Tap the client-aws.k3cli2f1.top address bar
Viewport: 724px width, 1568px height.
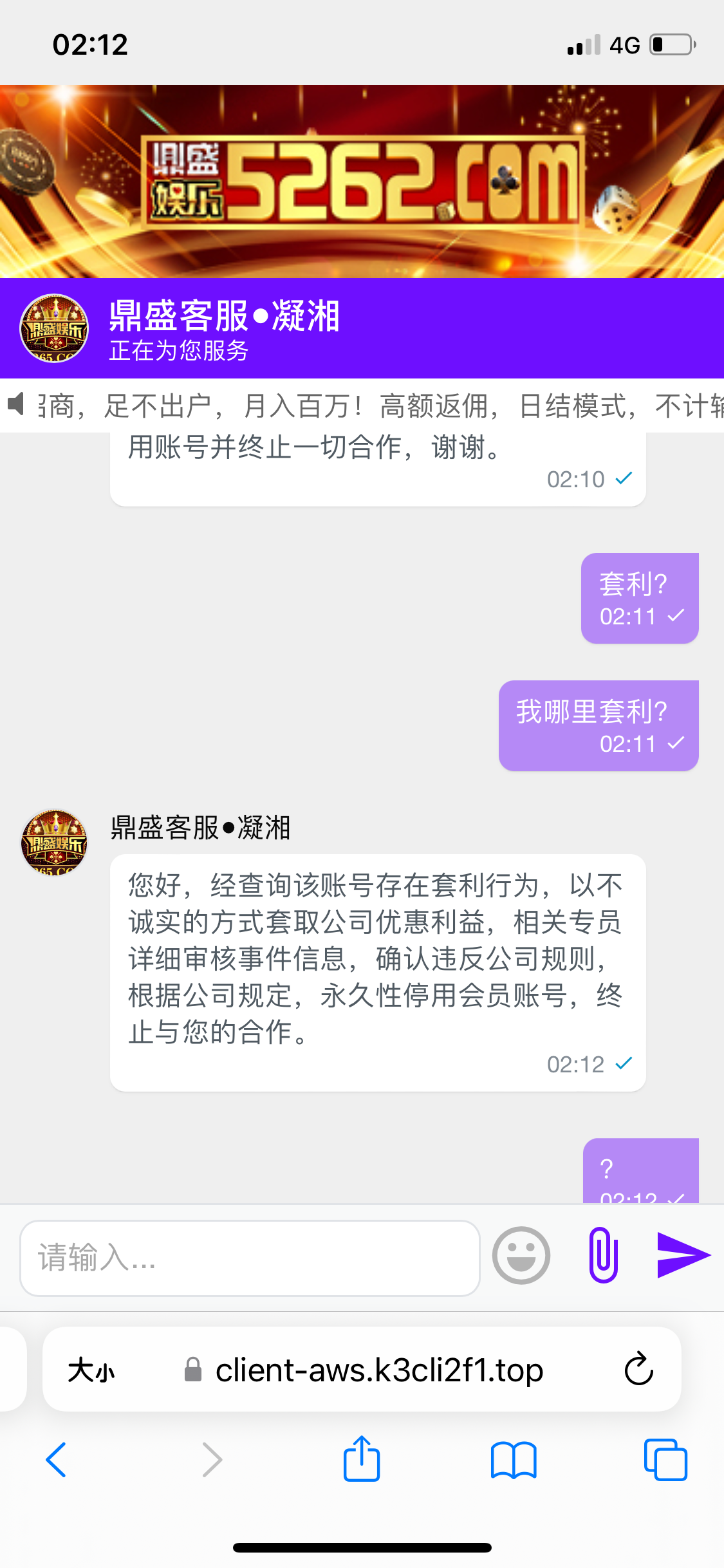pyautogui.click(x=378, y=1370)
